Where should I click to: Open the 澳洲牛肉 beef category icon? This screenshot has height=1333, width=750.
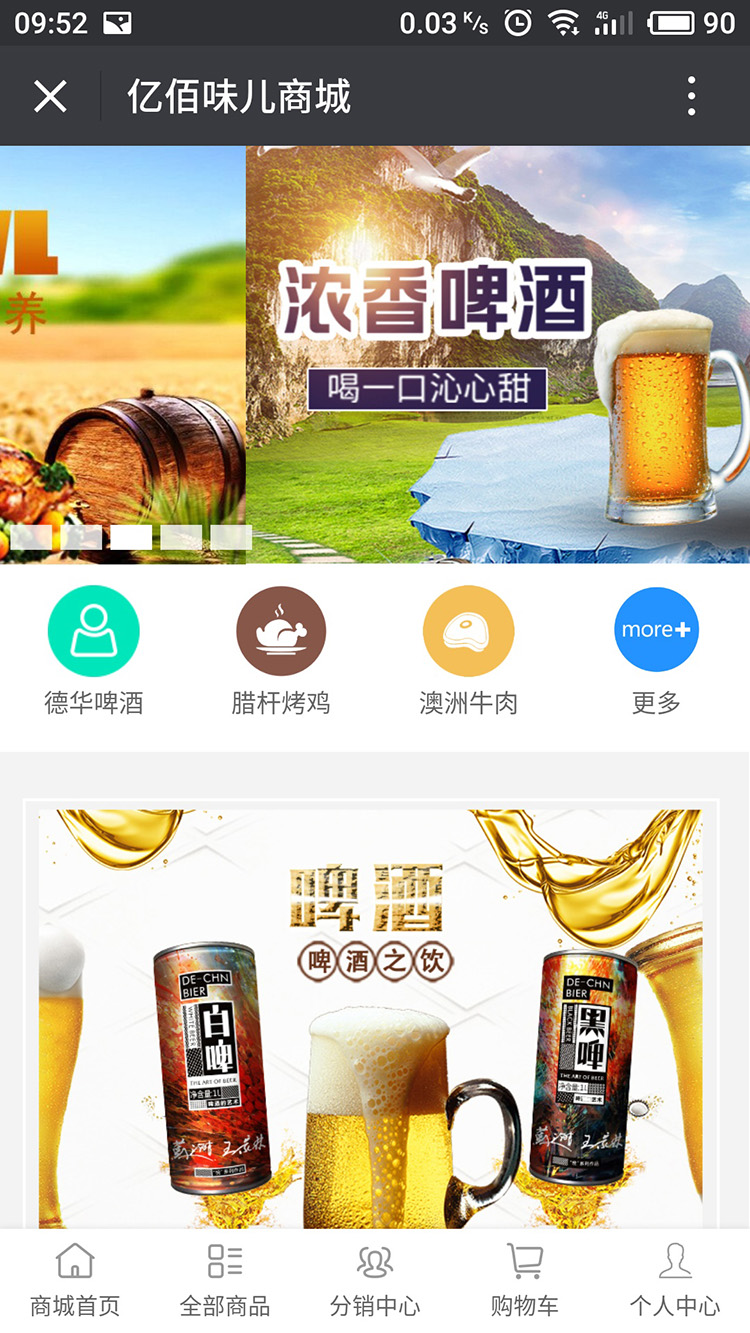(x=468, y=630)
